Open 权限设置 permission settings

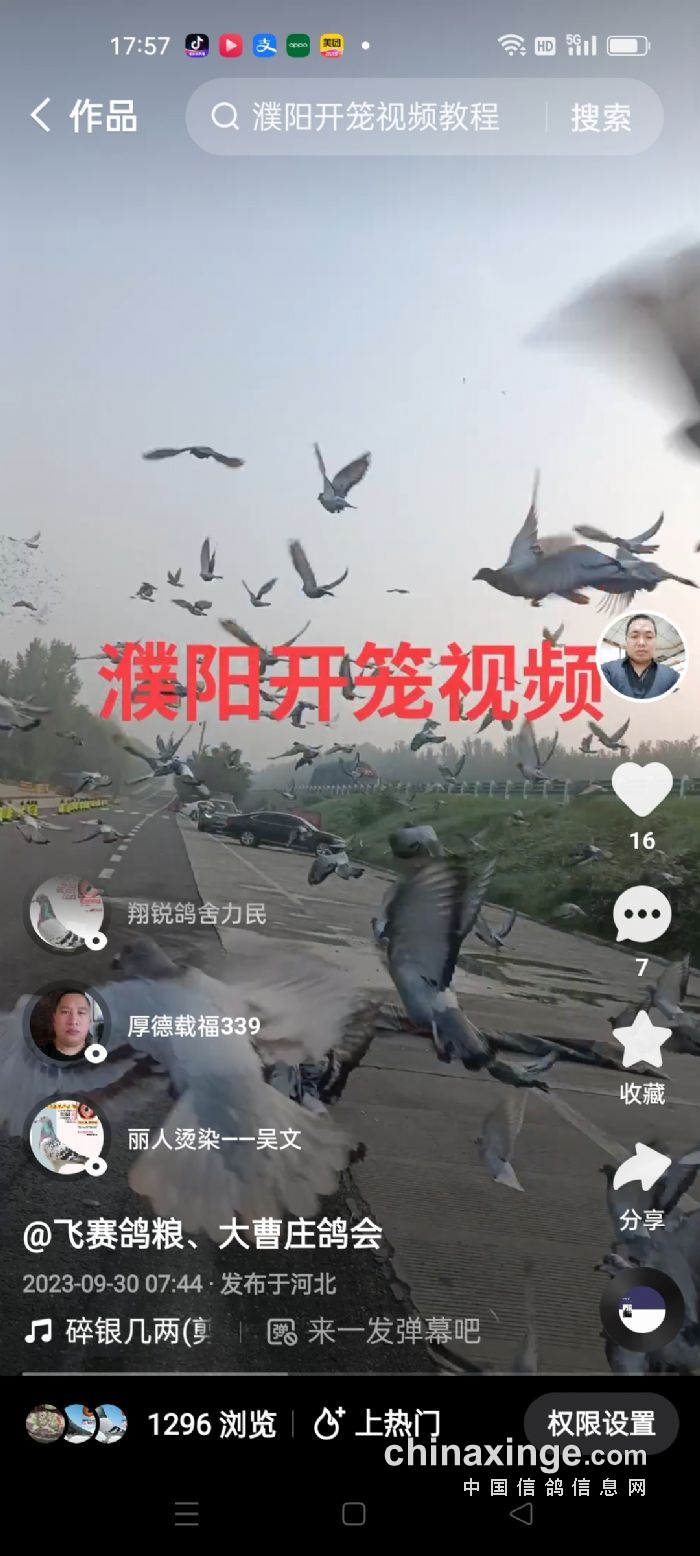601,1423
